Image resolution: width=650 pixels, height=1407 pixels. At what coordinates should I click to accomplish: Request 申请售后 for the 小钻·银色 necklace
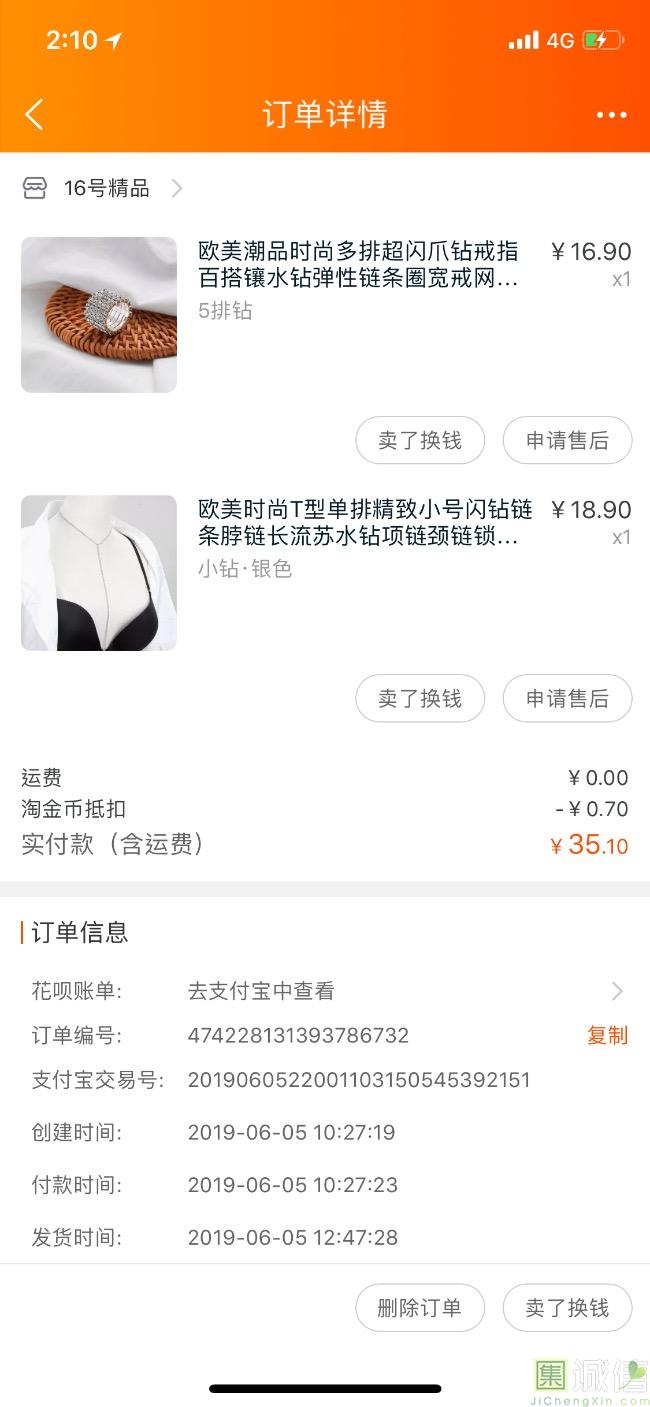click(x=567, y=699)
